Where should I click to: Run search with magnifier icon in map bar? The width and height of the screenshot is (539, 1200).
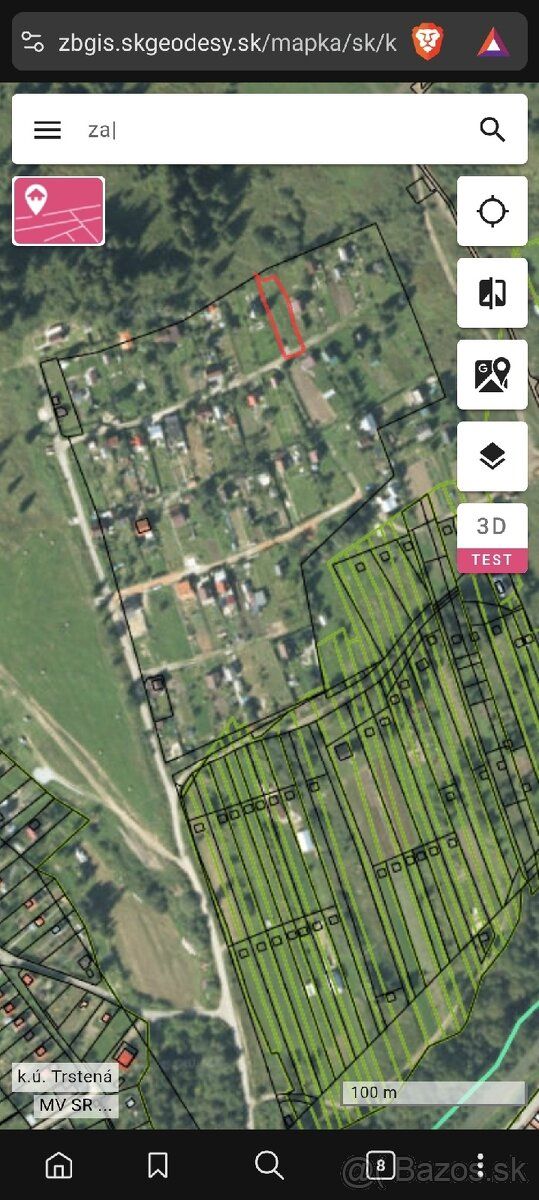click(x=492, y=130)
